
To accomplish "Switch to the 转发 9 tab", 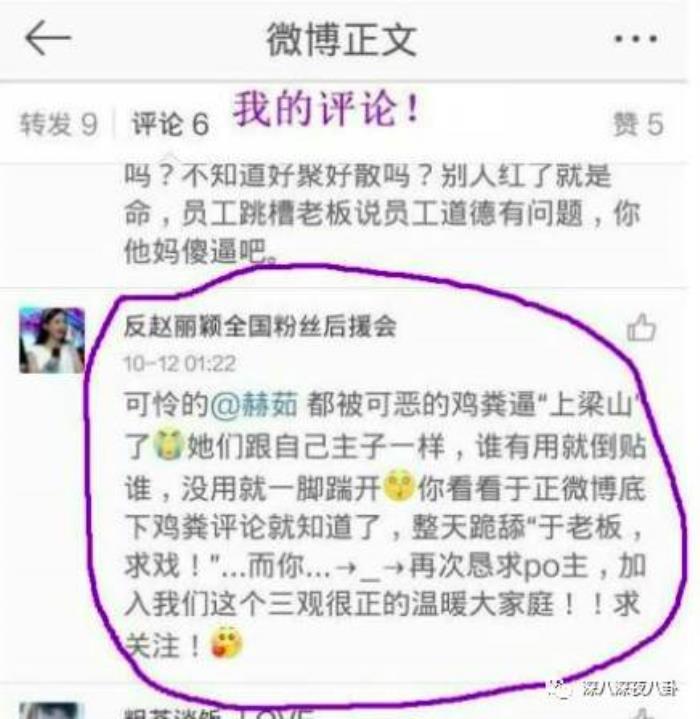I will click(x=58, y=124).
